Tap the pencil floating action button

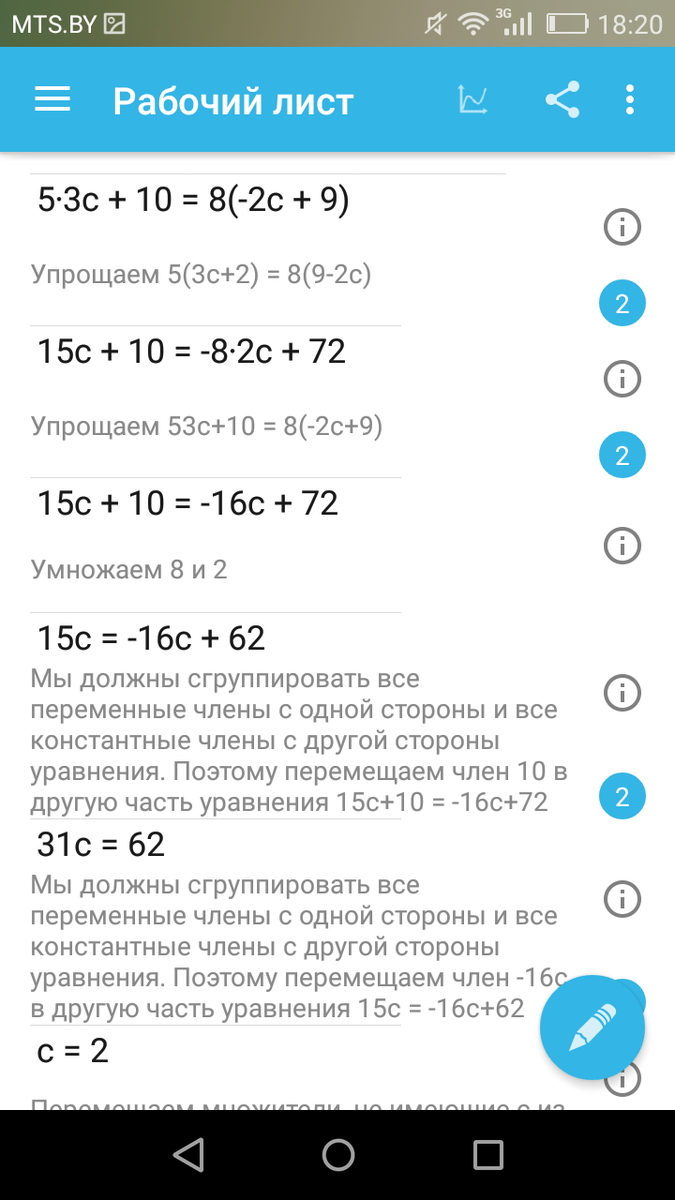pos(592,1027)
